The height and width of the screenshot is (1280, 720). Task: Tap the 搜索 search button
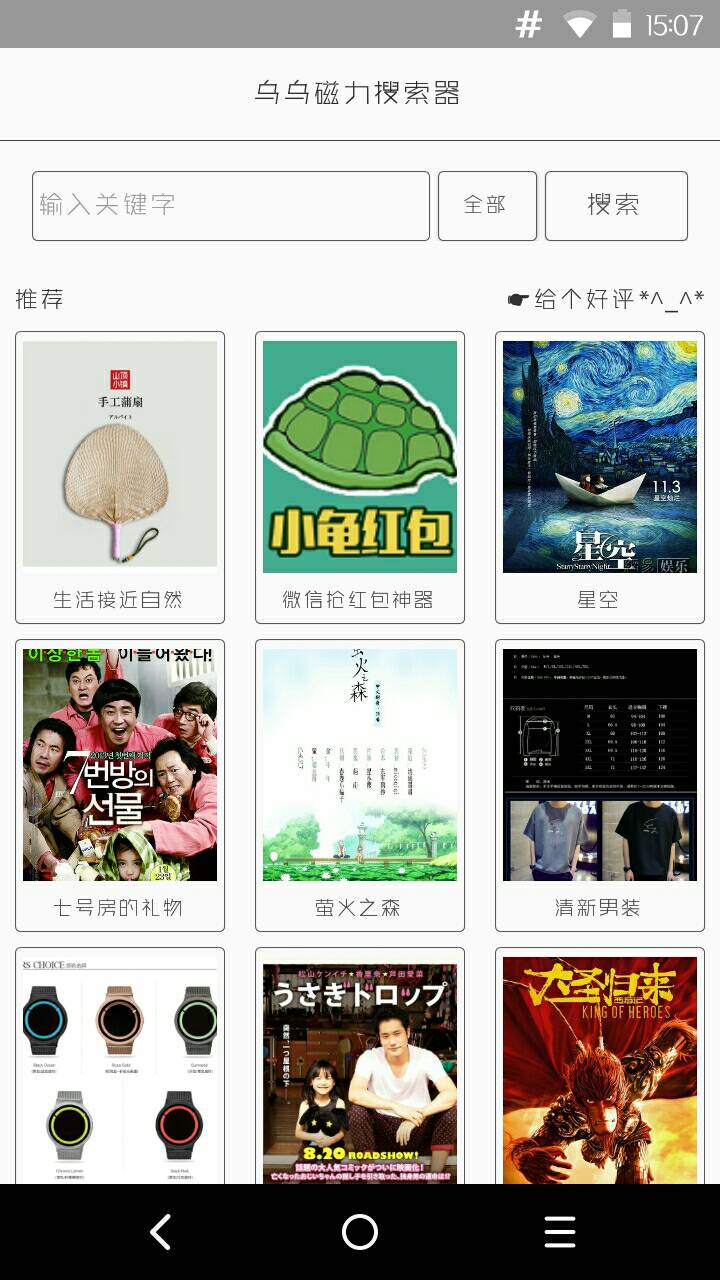[616, 206]
